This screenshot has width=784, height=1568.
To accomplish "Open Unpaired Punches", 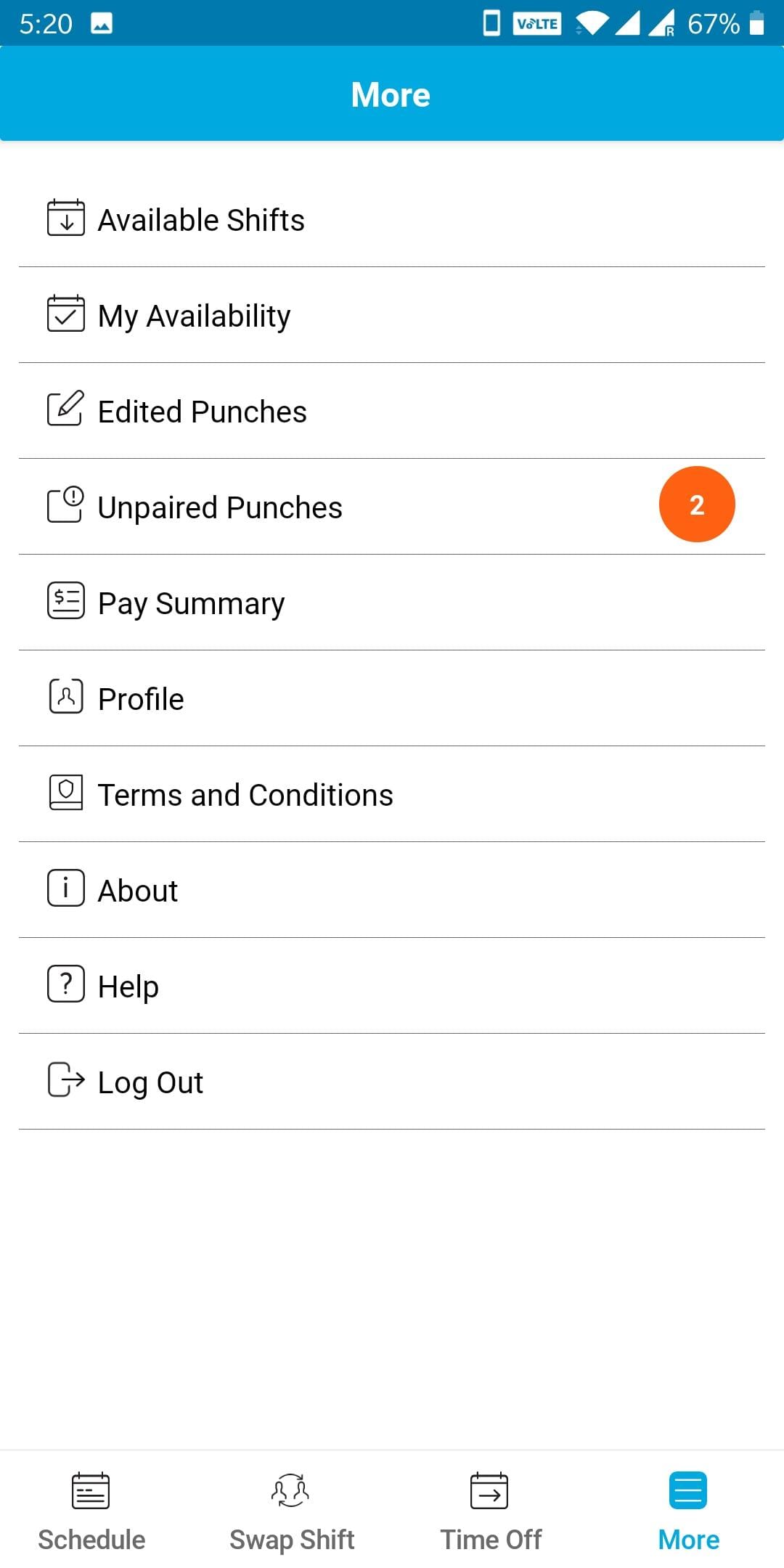I will (x=219, y=506).
